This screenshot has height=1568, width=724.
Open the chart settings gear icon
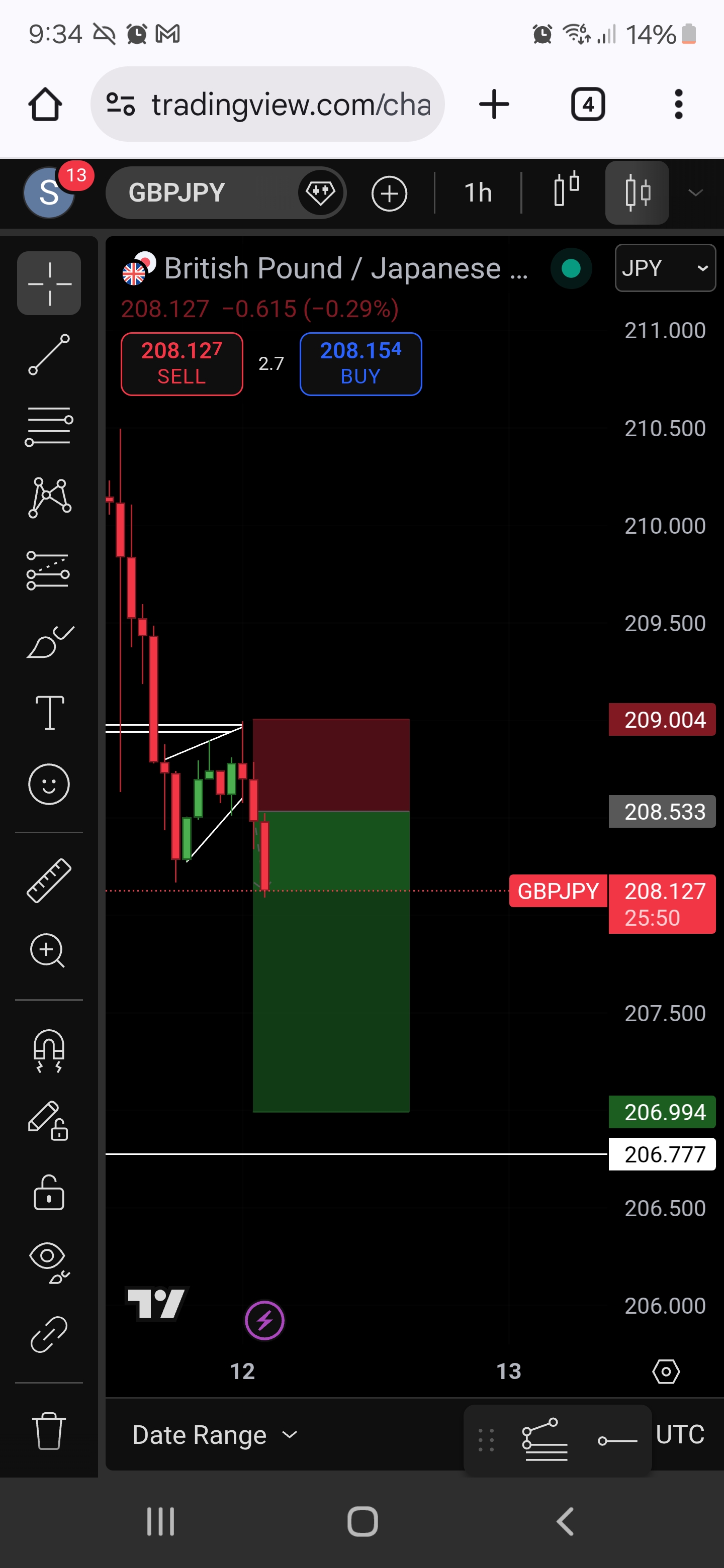[x=666, y=1371]
